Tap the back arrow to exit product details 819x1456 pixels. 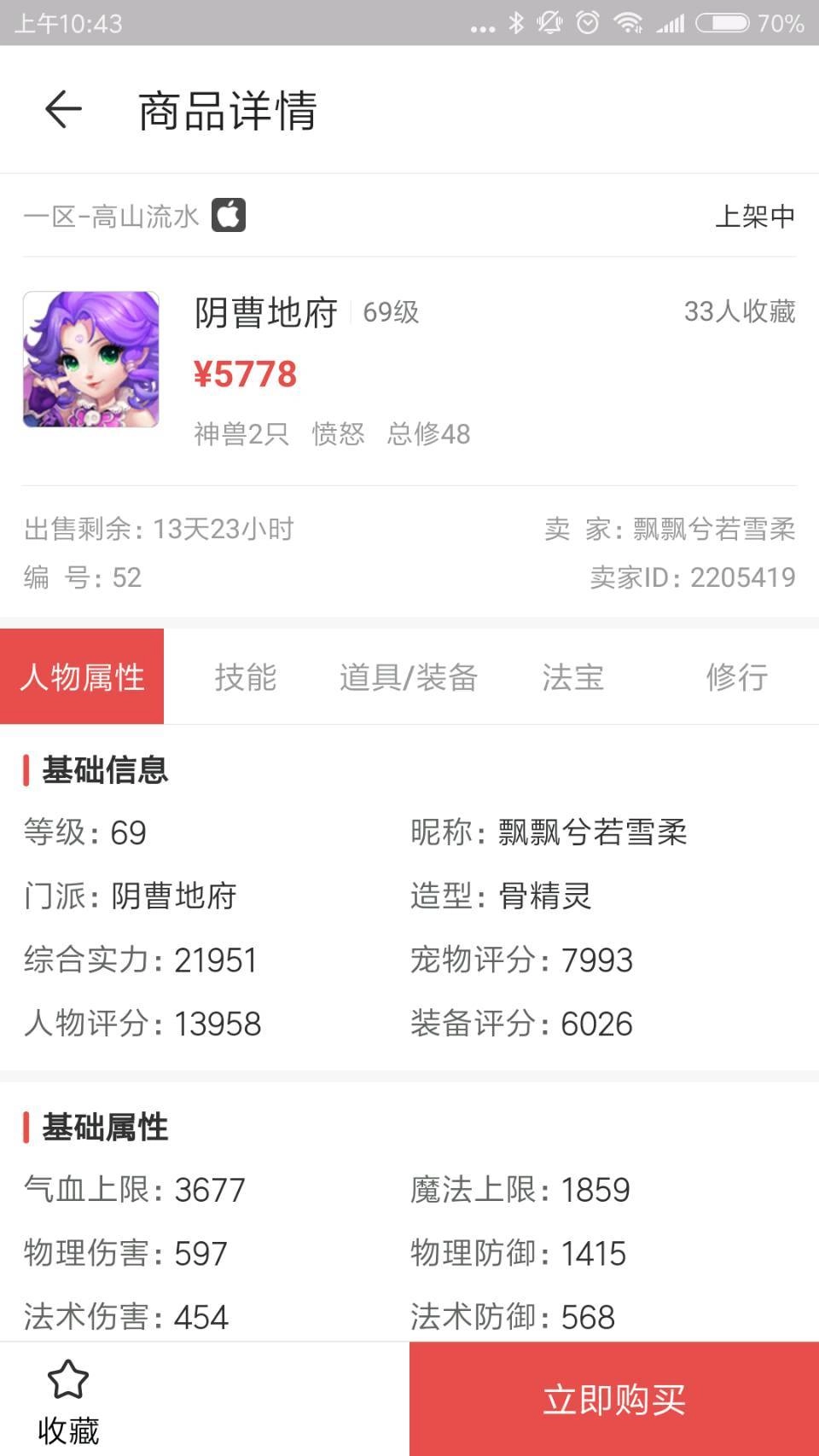coord(61,109)
